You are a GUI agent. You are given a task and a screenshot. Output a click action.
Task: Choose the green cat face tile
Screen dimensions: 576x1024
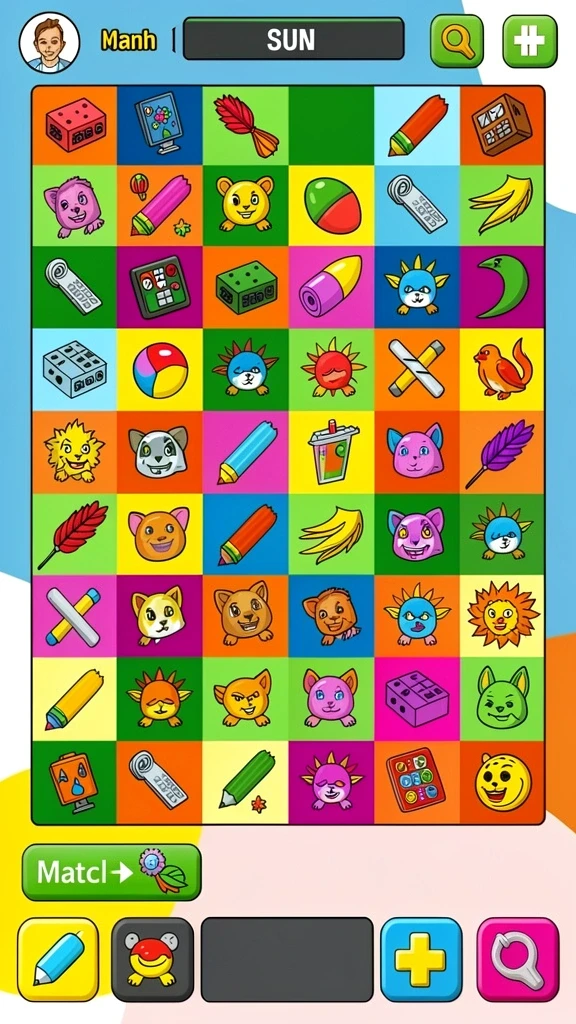coord(502,699)
